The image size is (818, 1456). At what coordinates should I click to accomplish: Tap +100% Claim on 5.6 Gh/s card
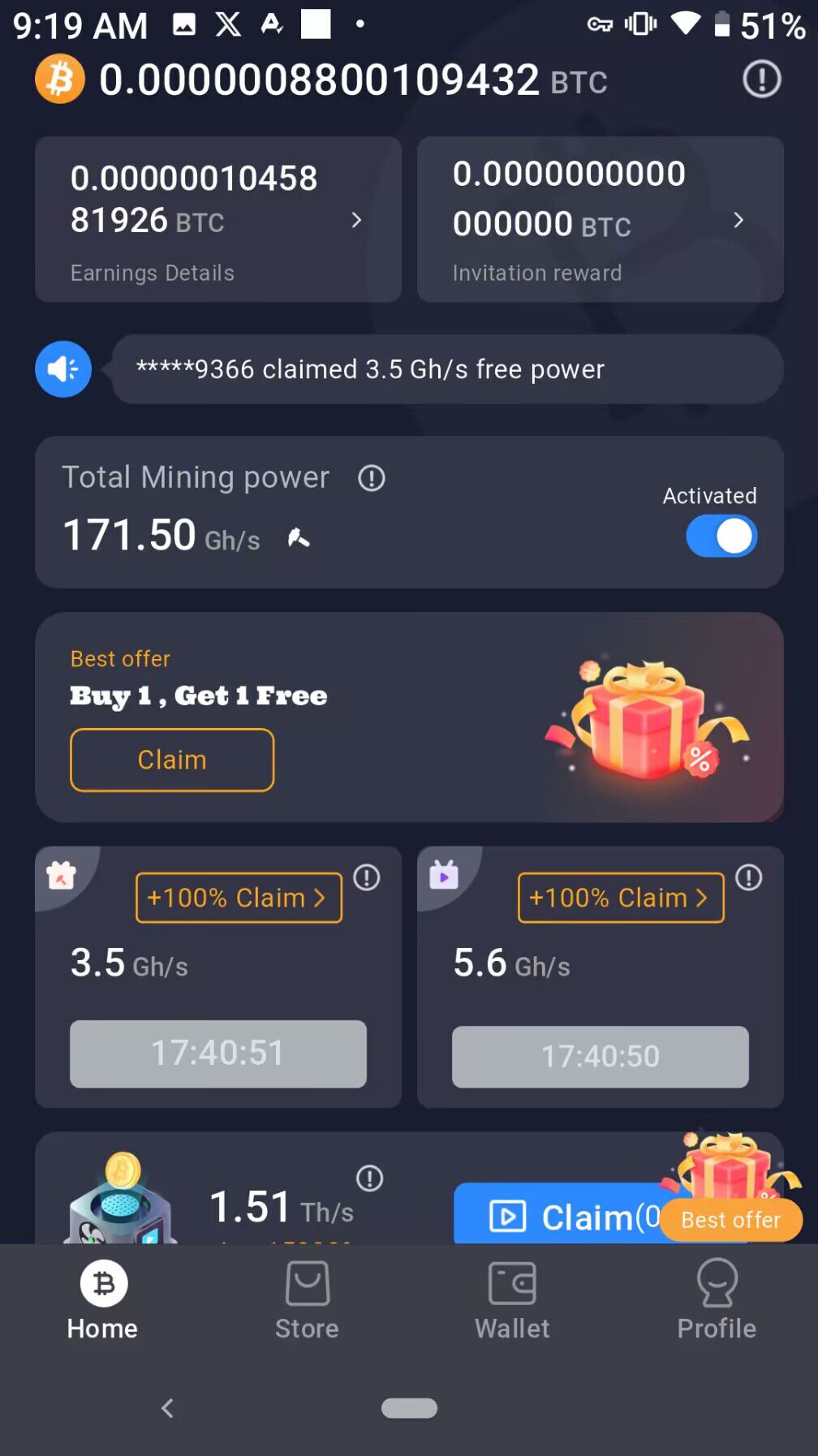point(621,898)
